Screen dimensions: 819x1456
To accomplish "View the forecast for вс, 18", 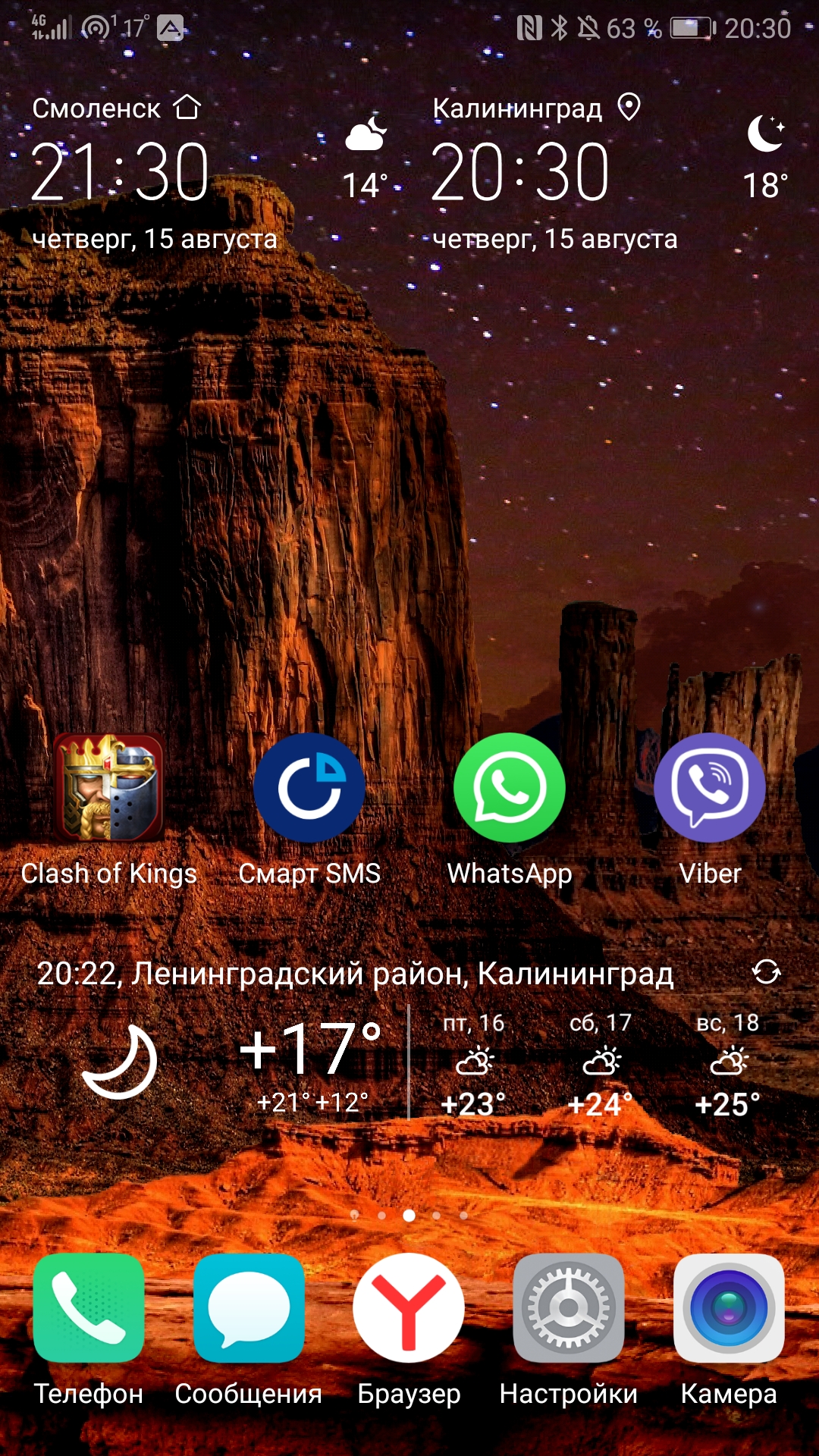I will pos(728,1063).
